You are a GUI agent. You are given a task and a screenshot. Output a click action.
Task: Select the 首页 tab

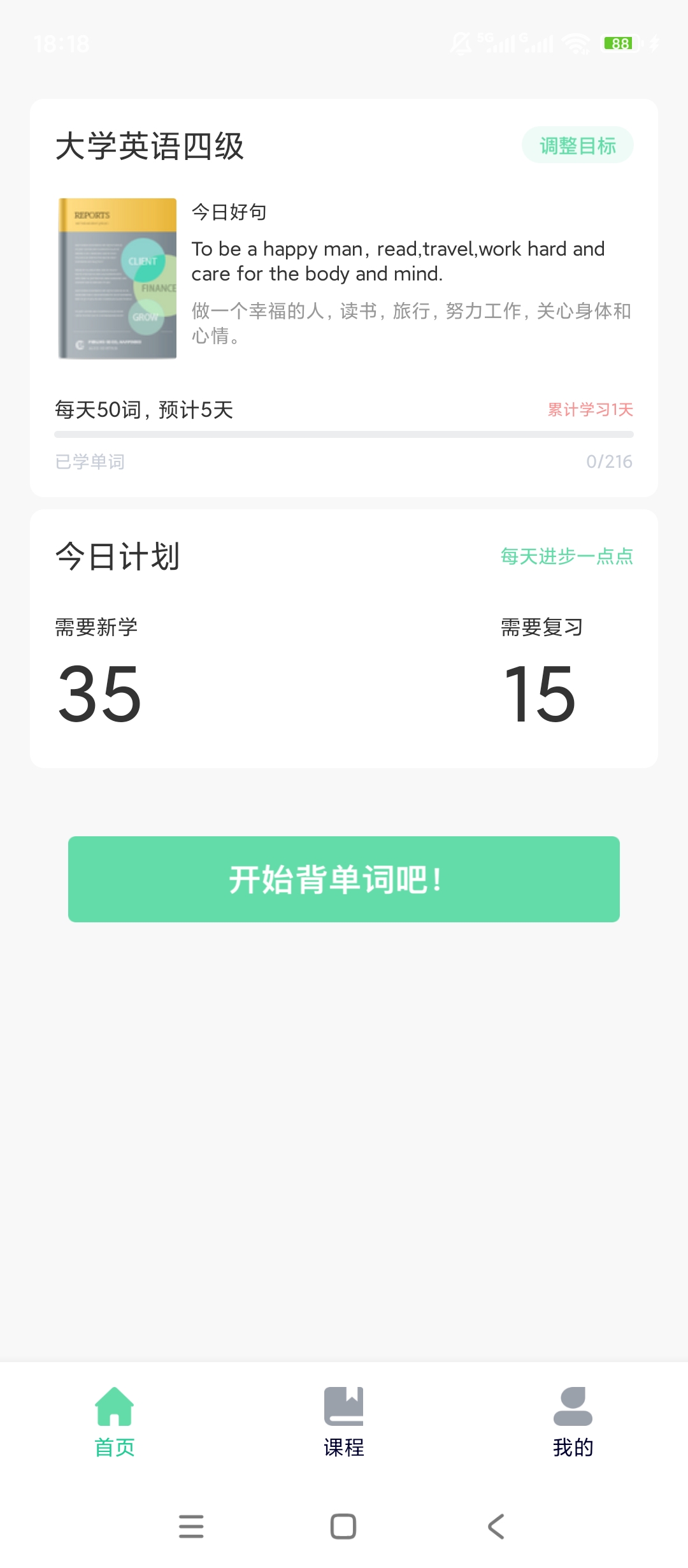pyautogui.click(x=115, y=1421)
